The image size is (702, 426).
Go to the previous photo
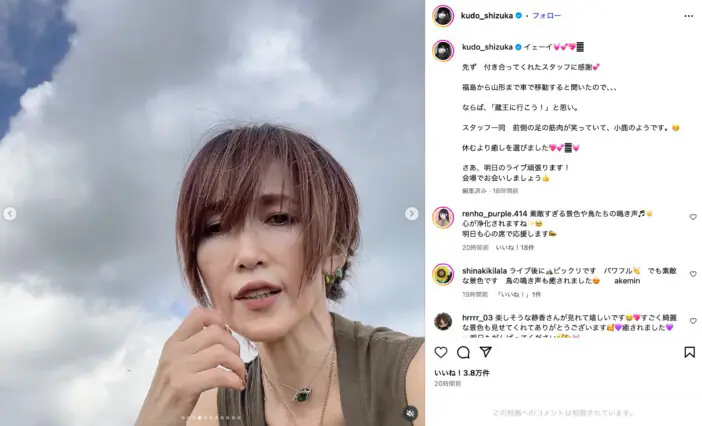pos(10,213)
